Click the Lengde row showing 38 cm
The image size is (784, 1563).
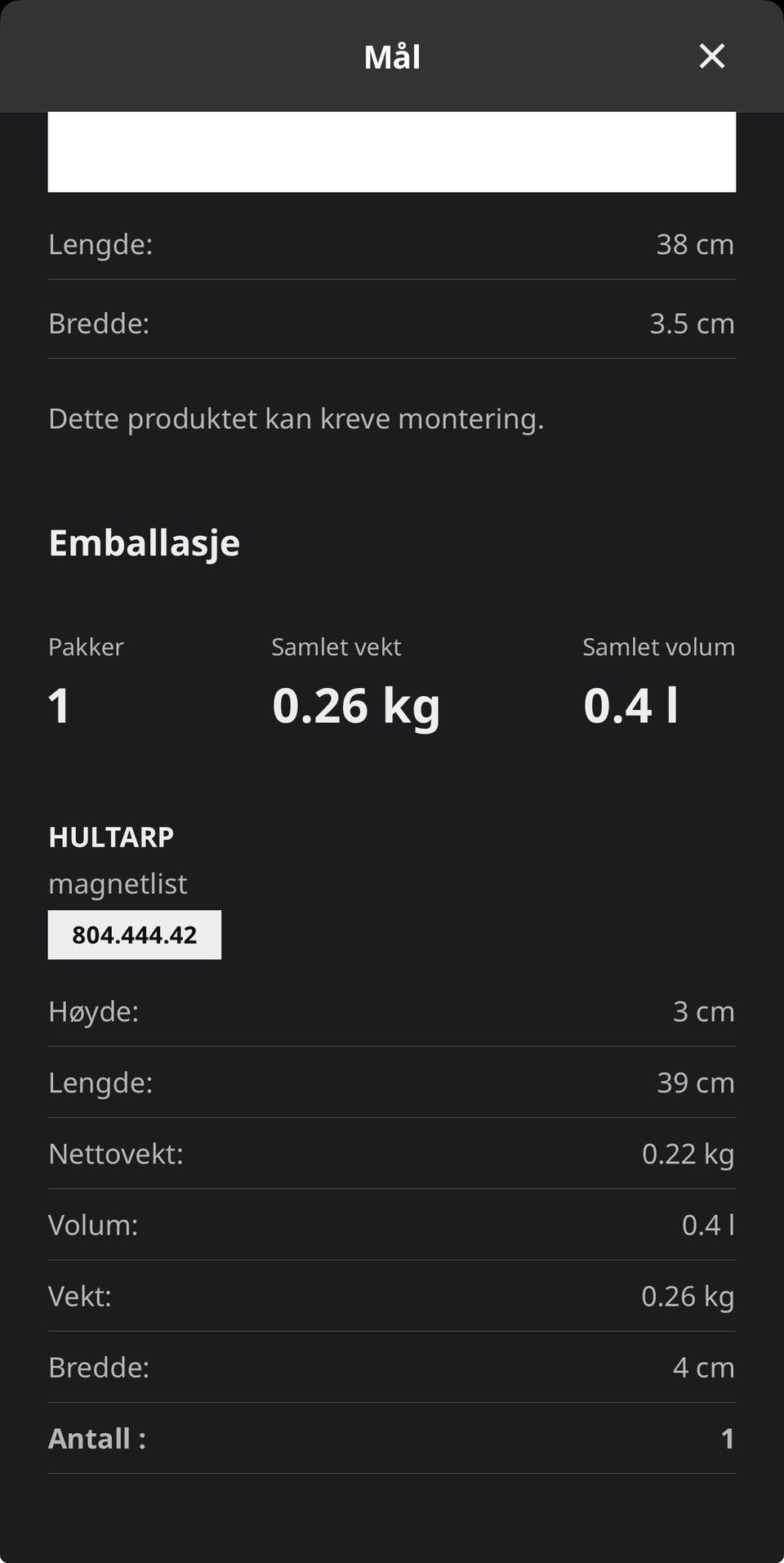[392, 243]
